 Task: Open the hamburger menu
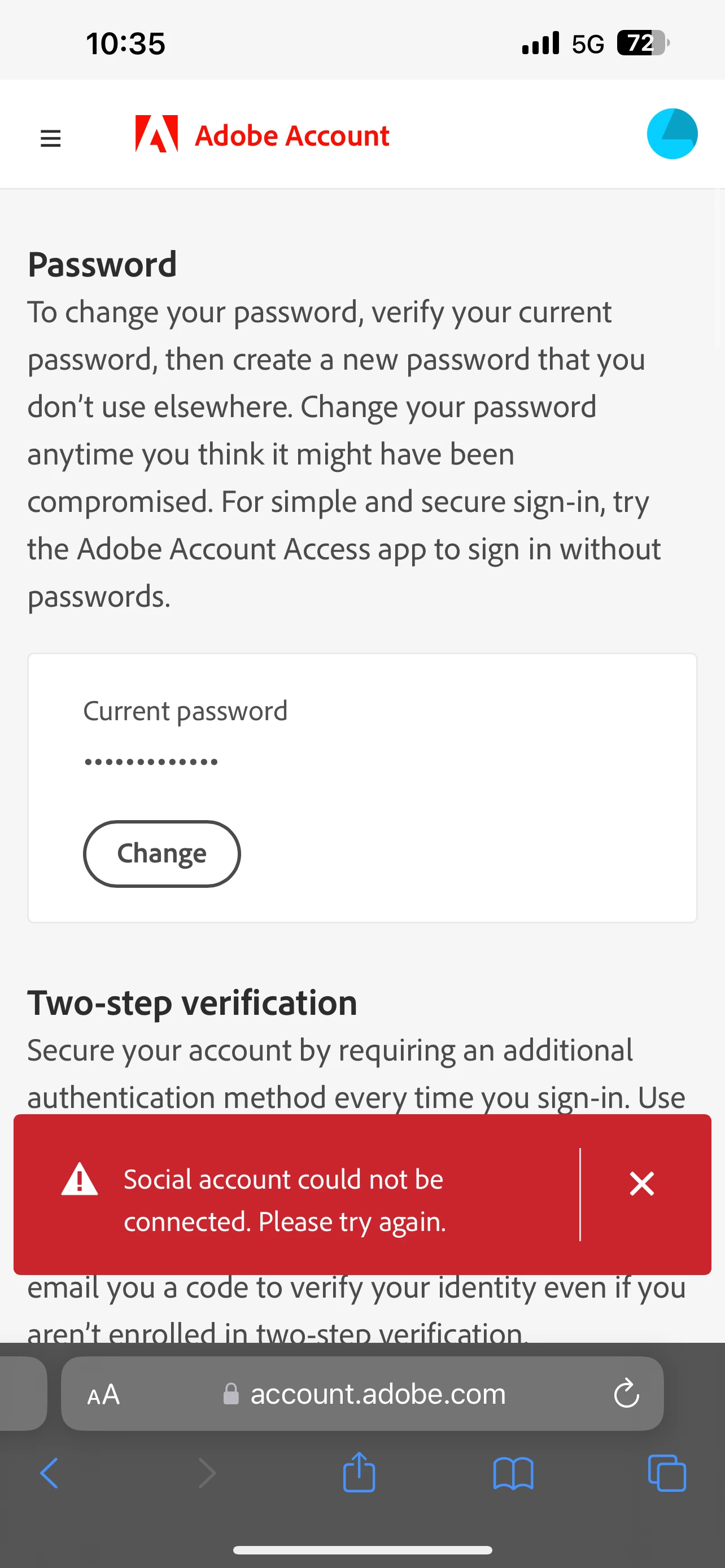[50, 138]
